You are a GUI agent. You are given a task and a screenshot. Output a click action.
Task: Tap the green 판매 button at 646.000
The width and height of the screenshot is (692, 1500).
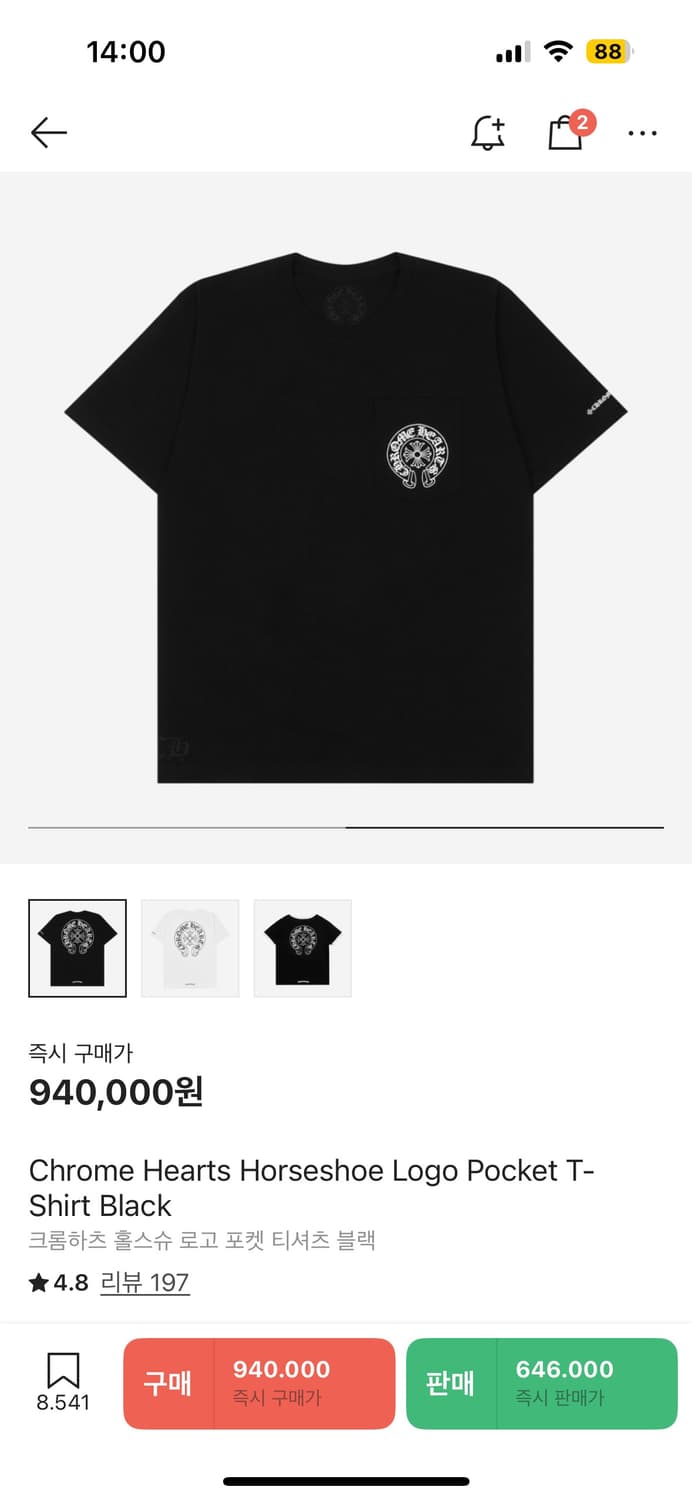[541, 1383]
